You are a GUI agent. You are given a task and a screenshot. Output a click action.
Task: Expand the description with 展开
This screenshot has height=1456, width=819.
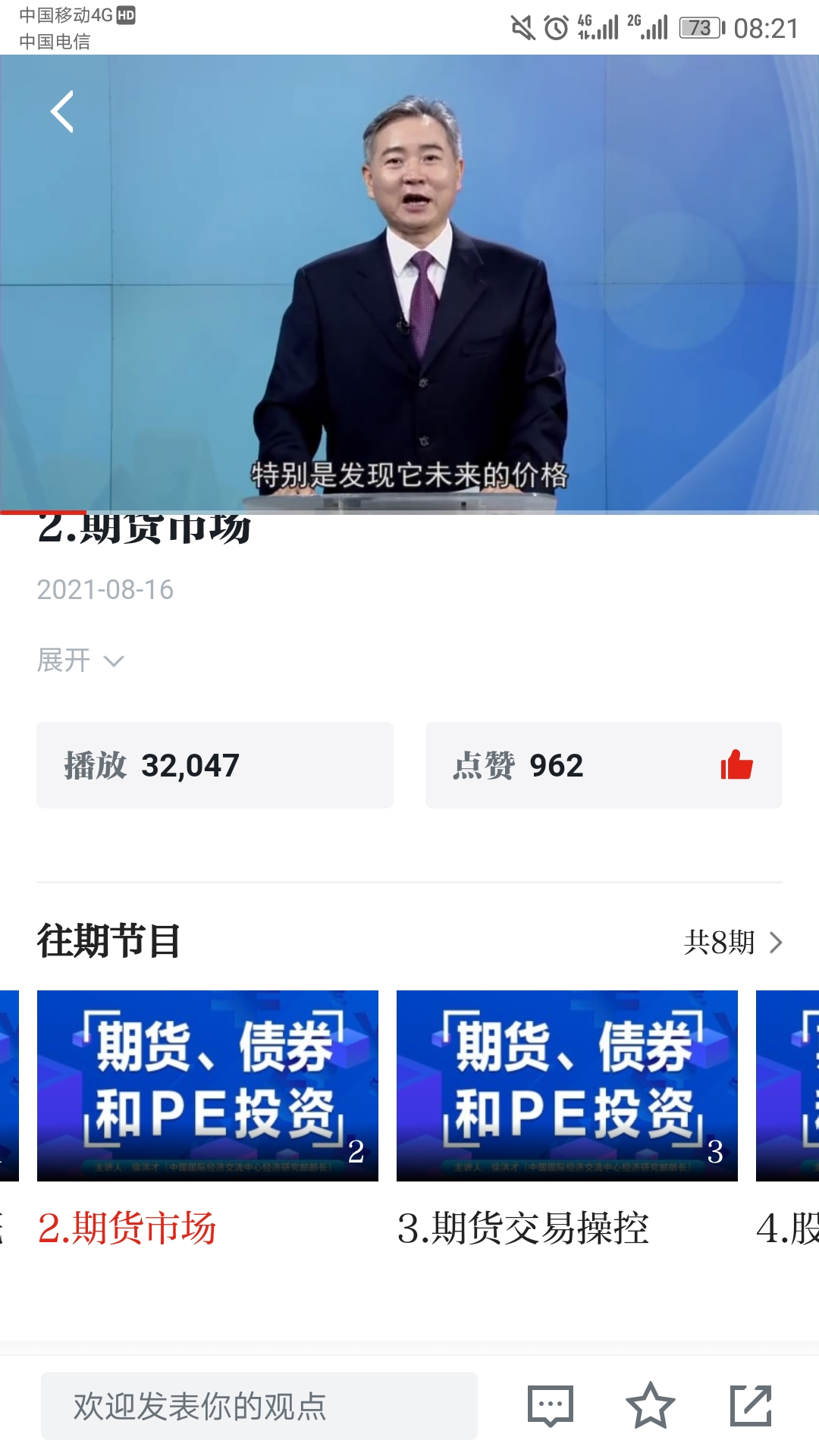click(x=80, y=661)
